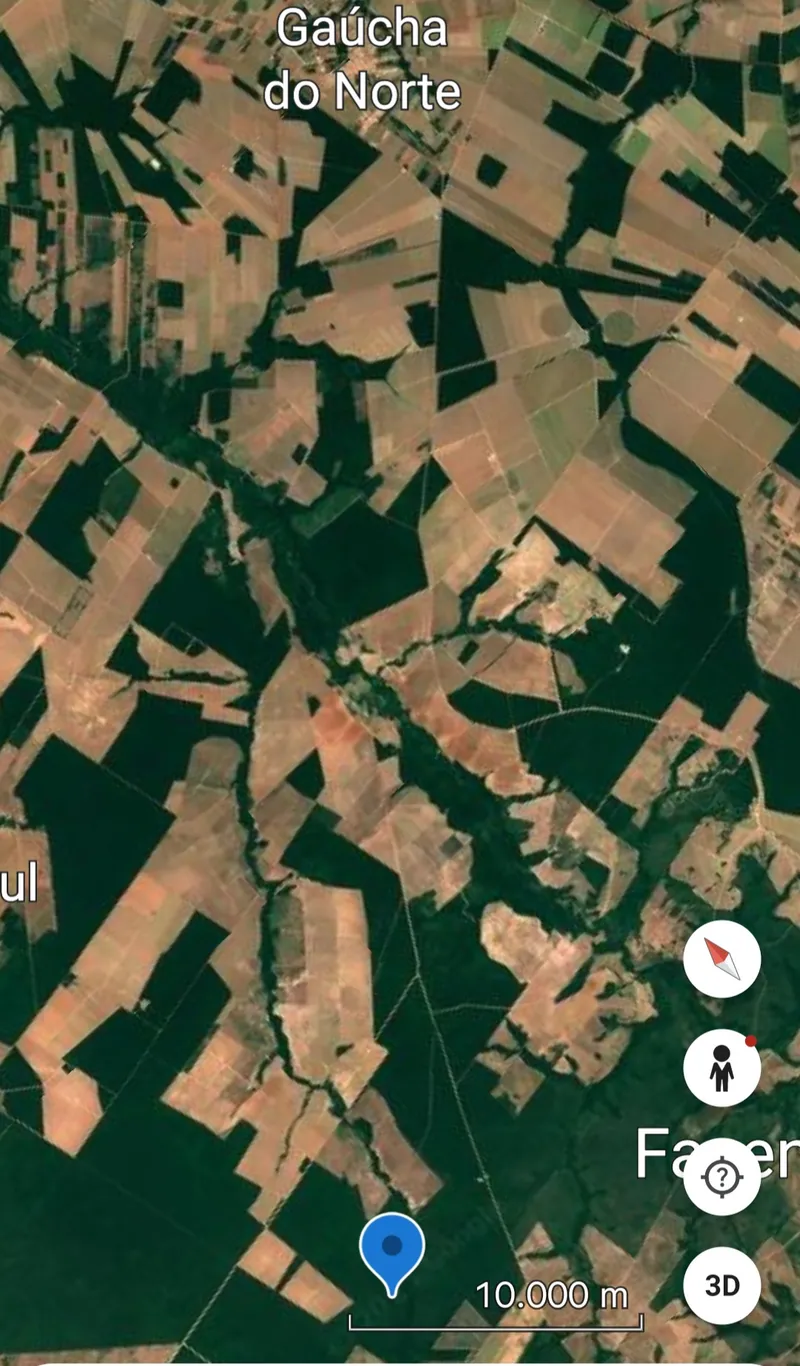Open Street View pegman
Screen dimensions: 800x1366
pos(722,1068)
